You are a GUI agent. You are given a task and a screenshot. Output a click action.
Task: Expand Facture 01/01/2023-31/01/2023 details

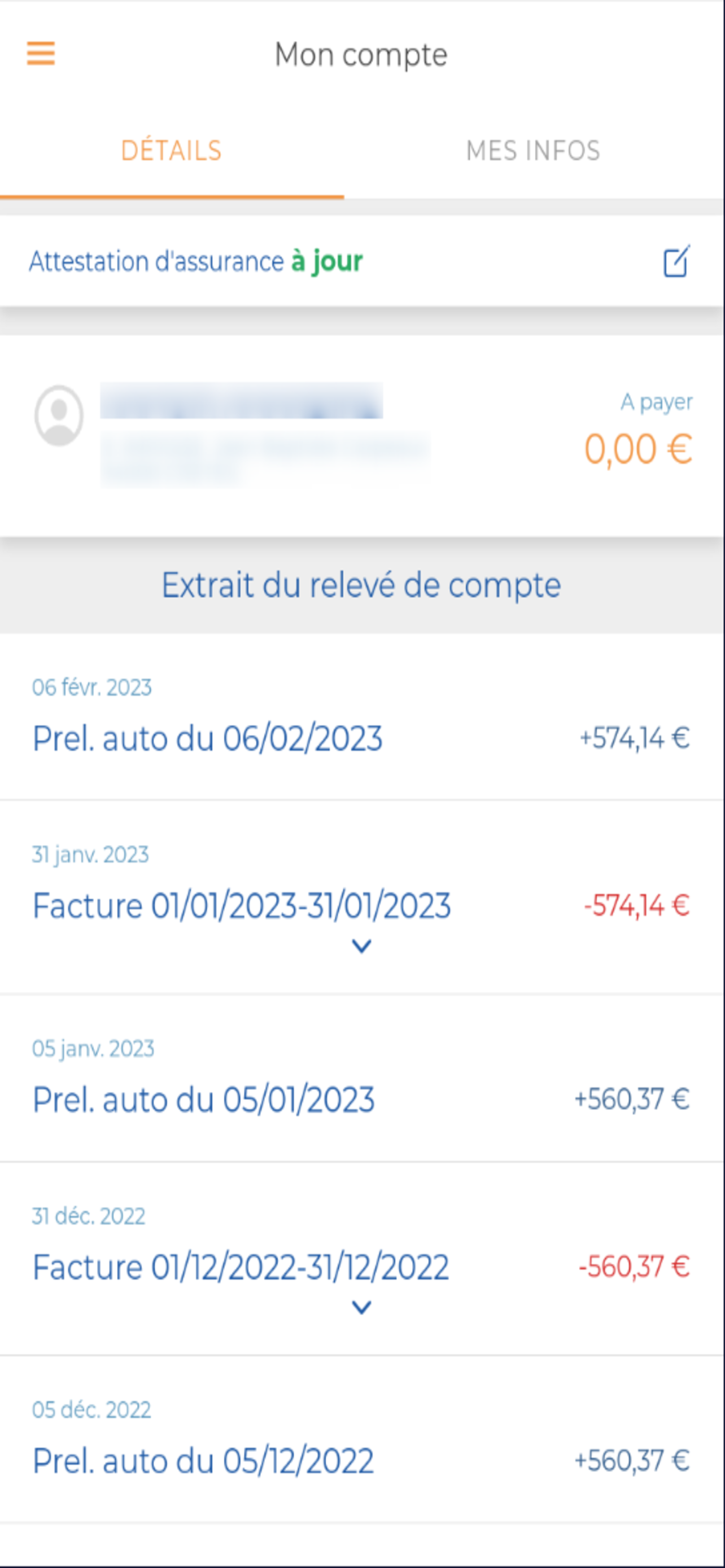361,946
